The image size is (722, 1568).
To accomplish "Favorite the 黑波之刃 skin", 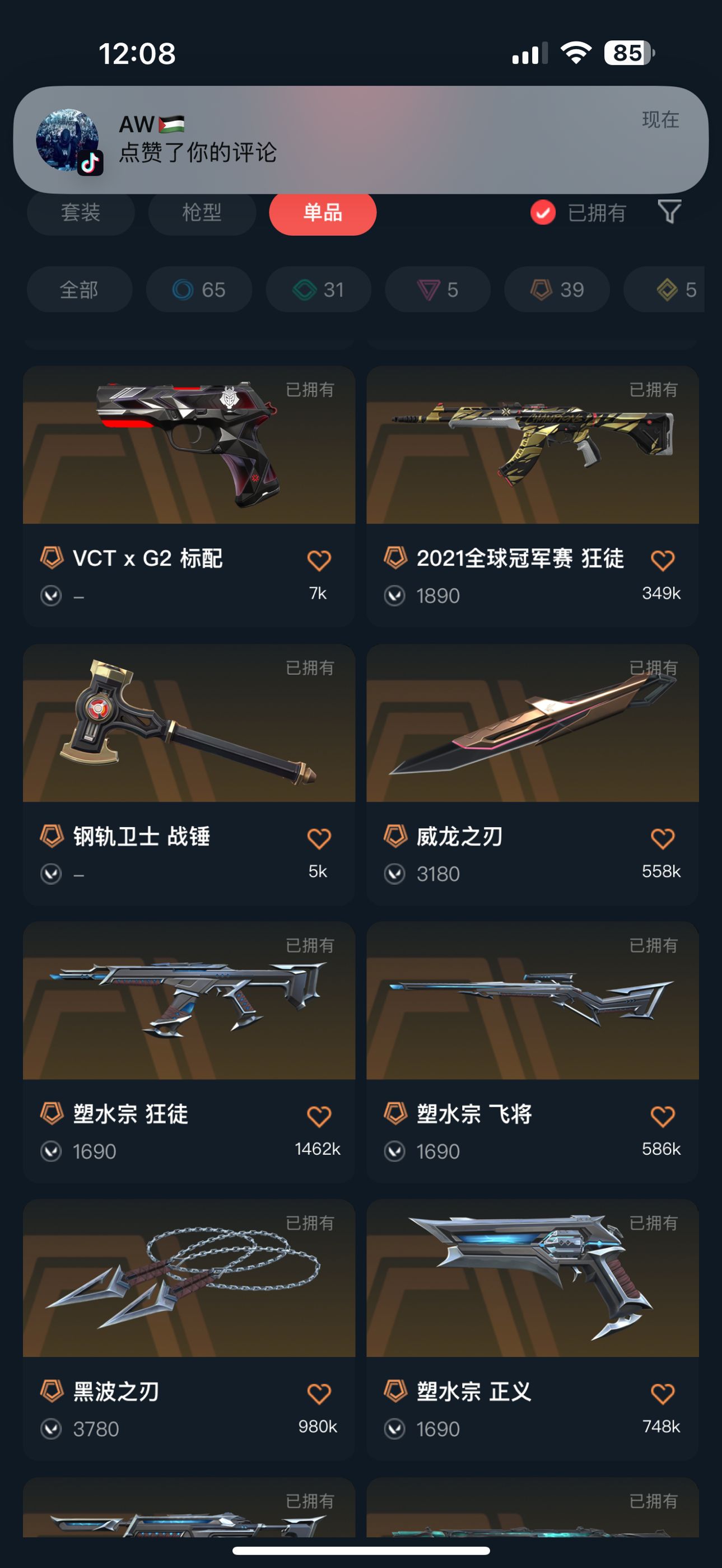I will click(319, 1393).
